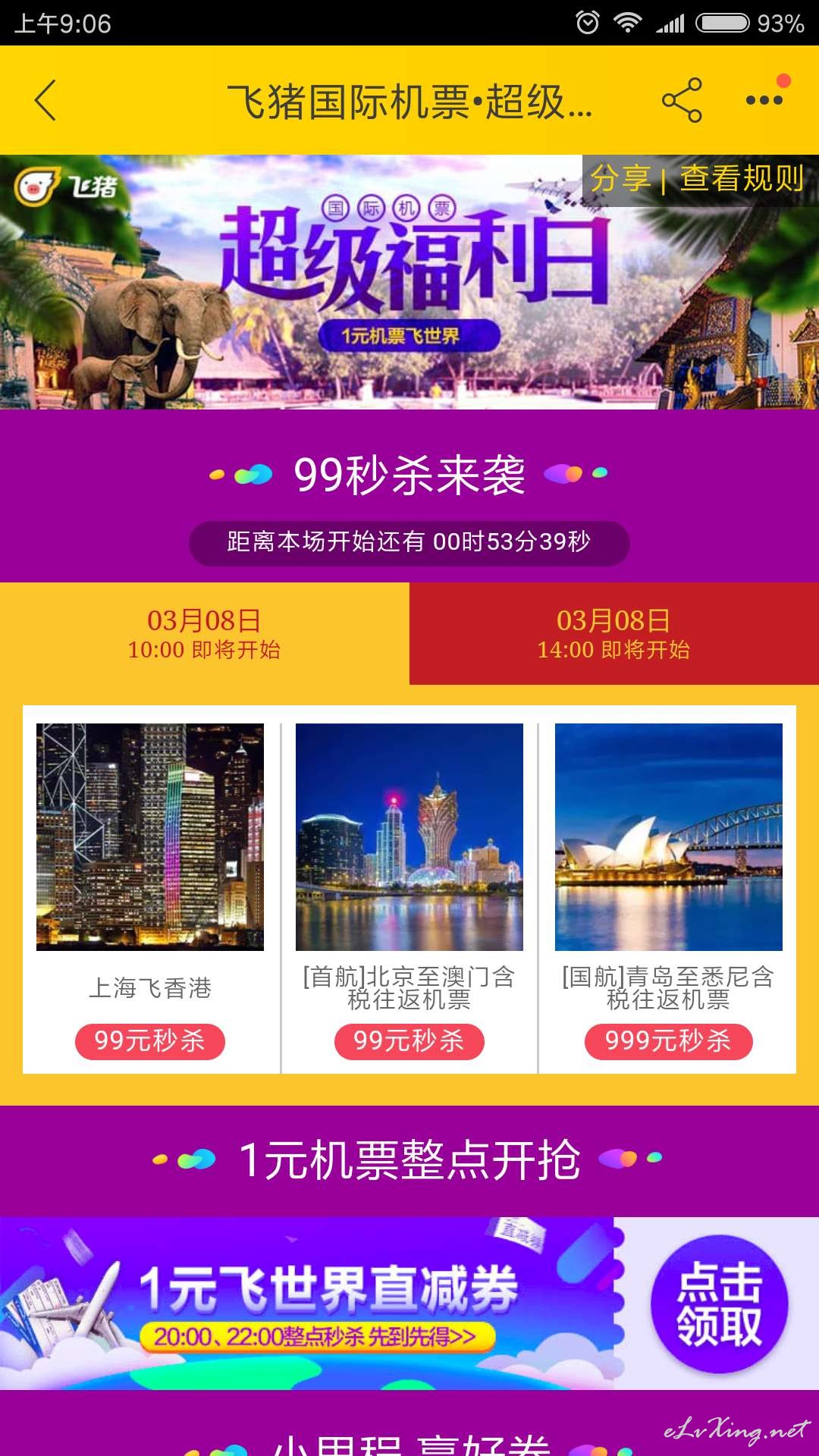
Task: Tap 分享 on the banner
Action: (x=620, y=179)
